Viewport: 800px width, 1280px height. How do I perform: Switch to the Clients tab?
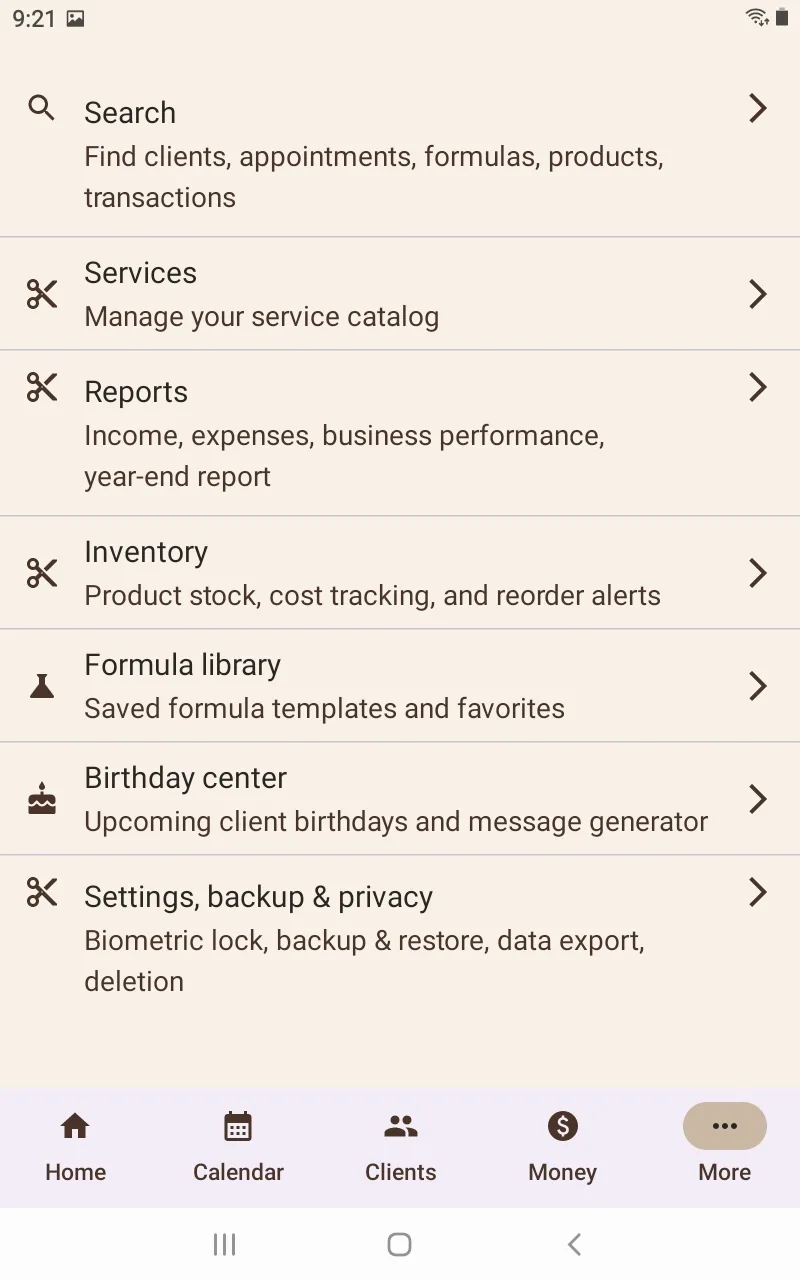click(x=400, y=1147)
